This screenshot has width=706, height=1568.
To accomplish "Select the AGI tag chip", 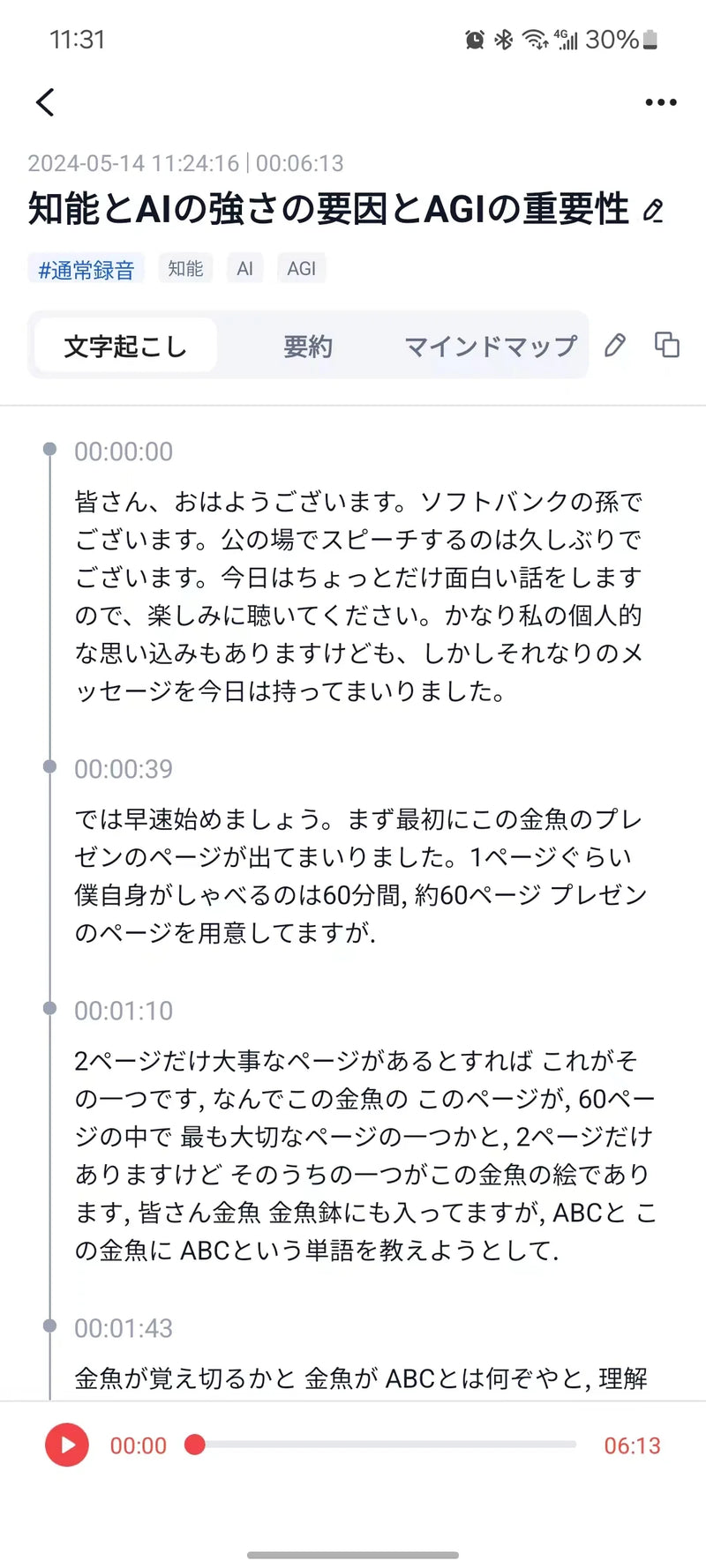I will click(301, 268).
